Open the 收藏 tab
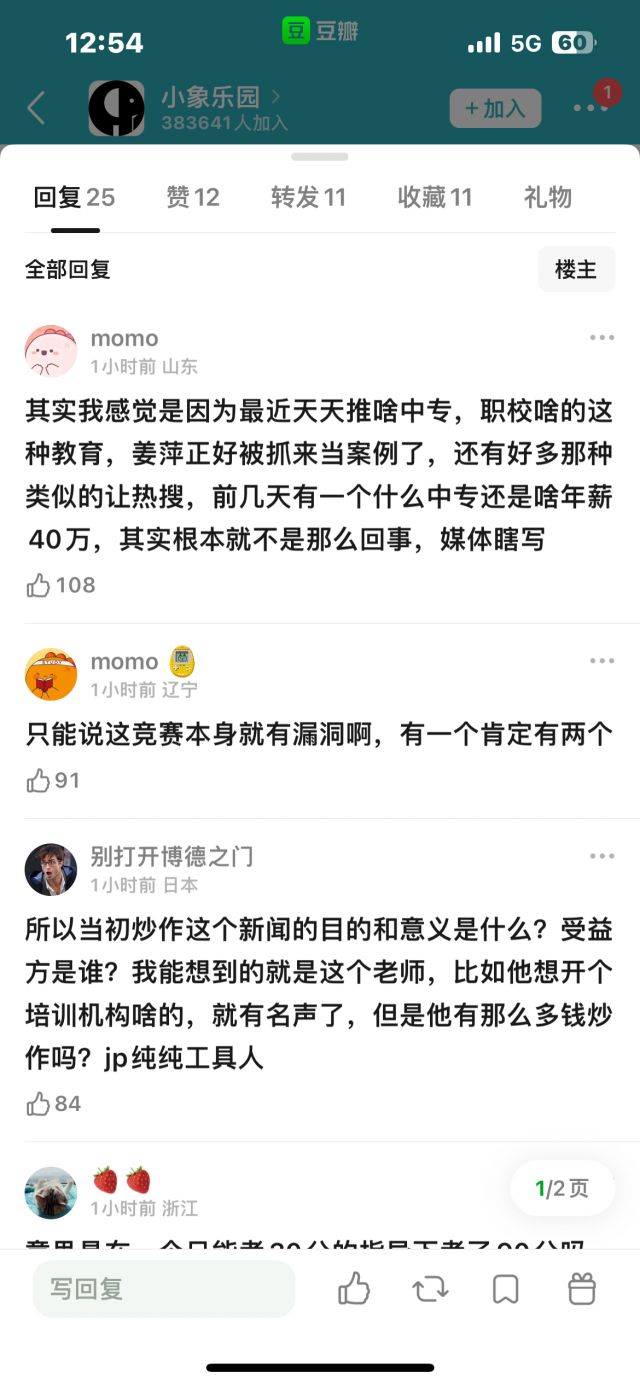 (x=434, y=197)
